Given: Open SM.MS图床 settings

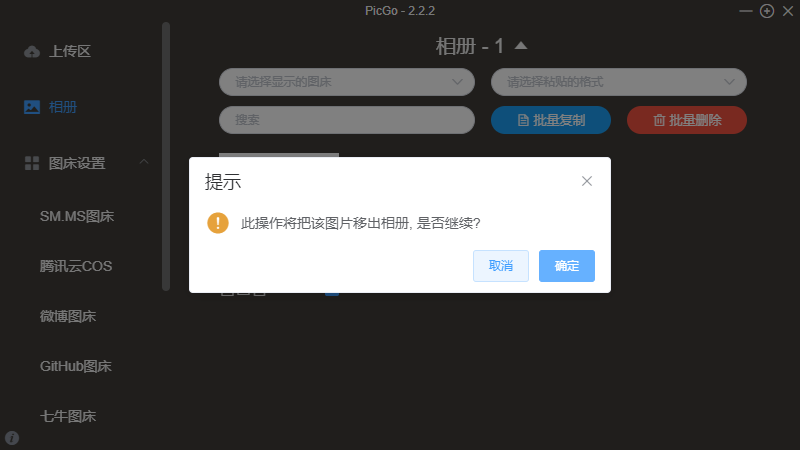Looking at the screenshot, I should [x=76, y=216].
